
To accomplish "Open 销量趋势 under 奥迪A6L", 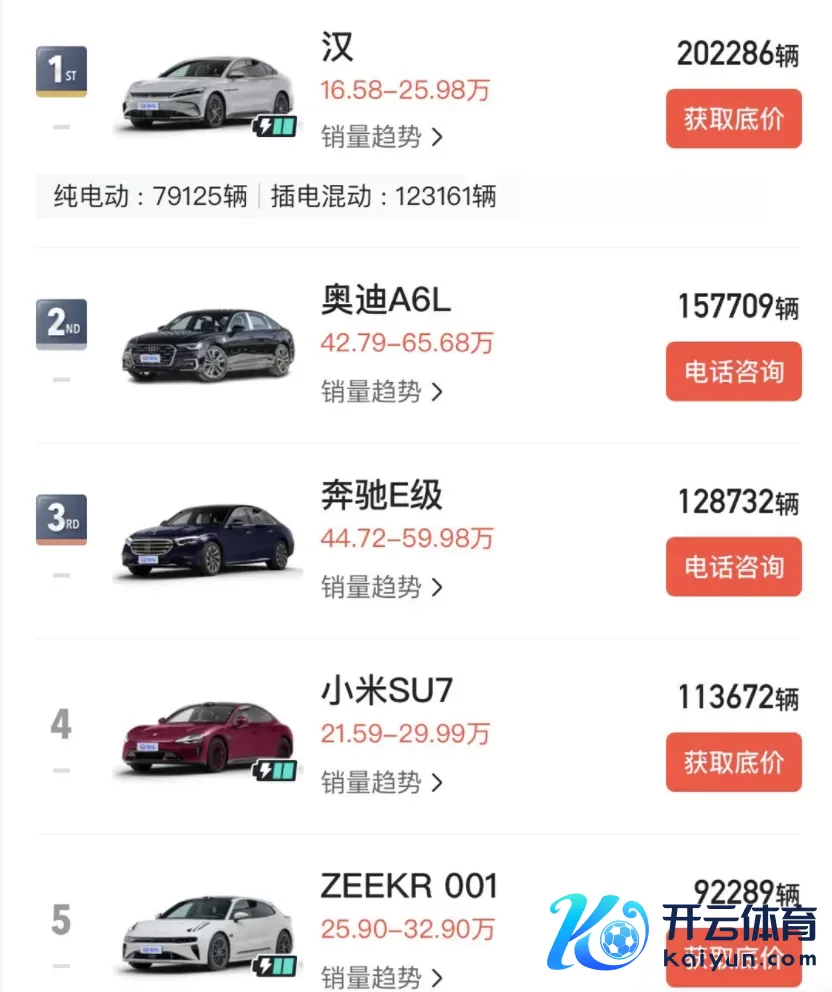I will [x=381, y=391].
